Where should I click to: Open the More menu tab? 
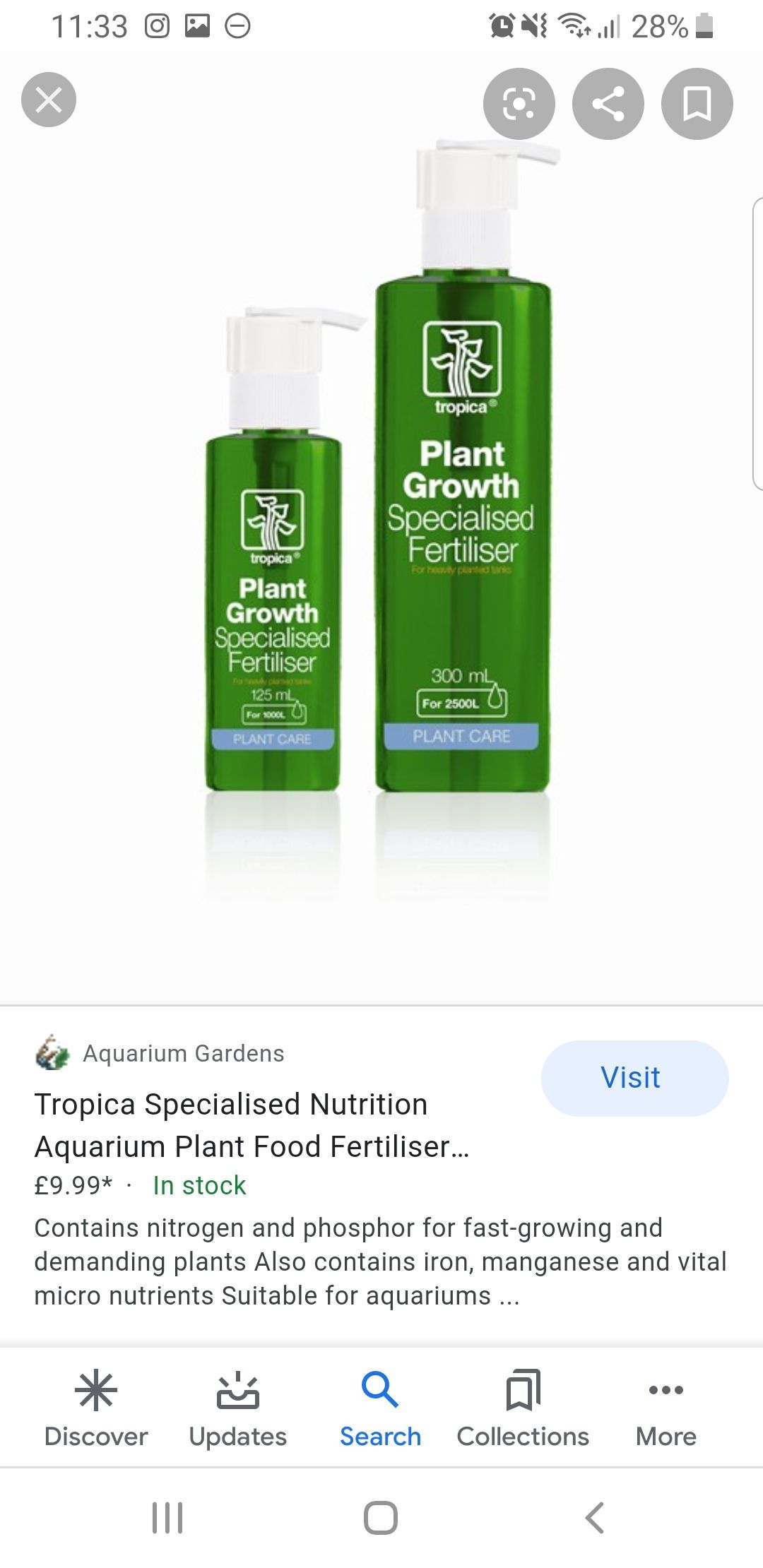pos(666,1408)
